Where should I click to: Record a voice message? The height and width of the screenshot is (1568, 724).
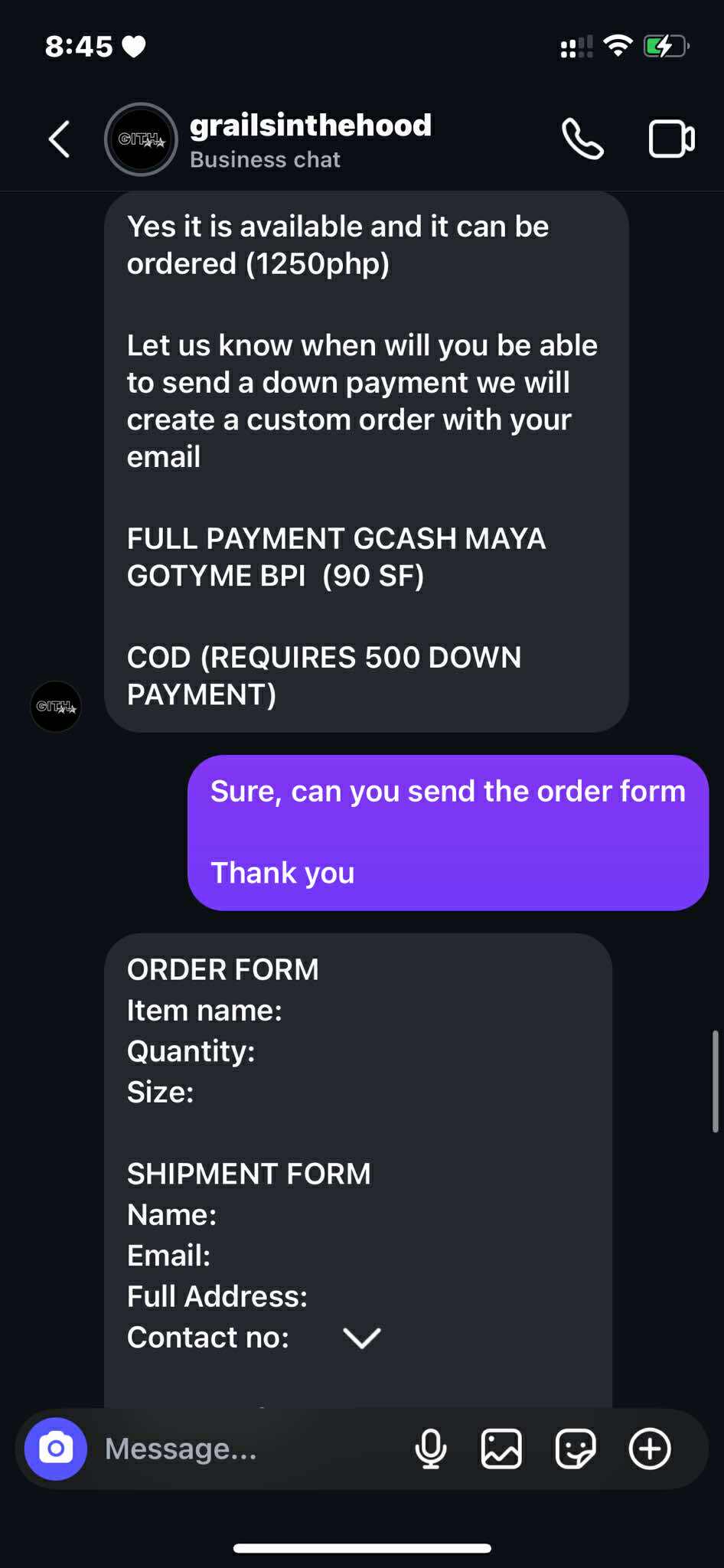tap(430, 1449)
